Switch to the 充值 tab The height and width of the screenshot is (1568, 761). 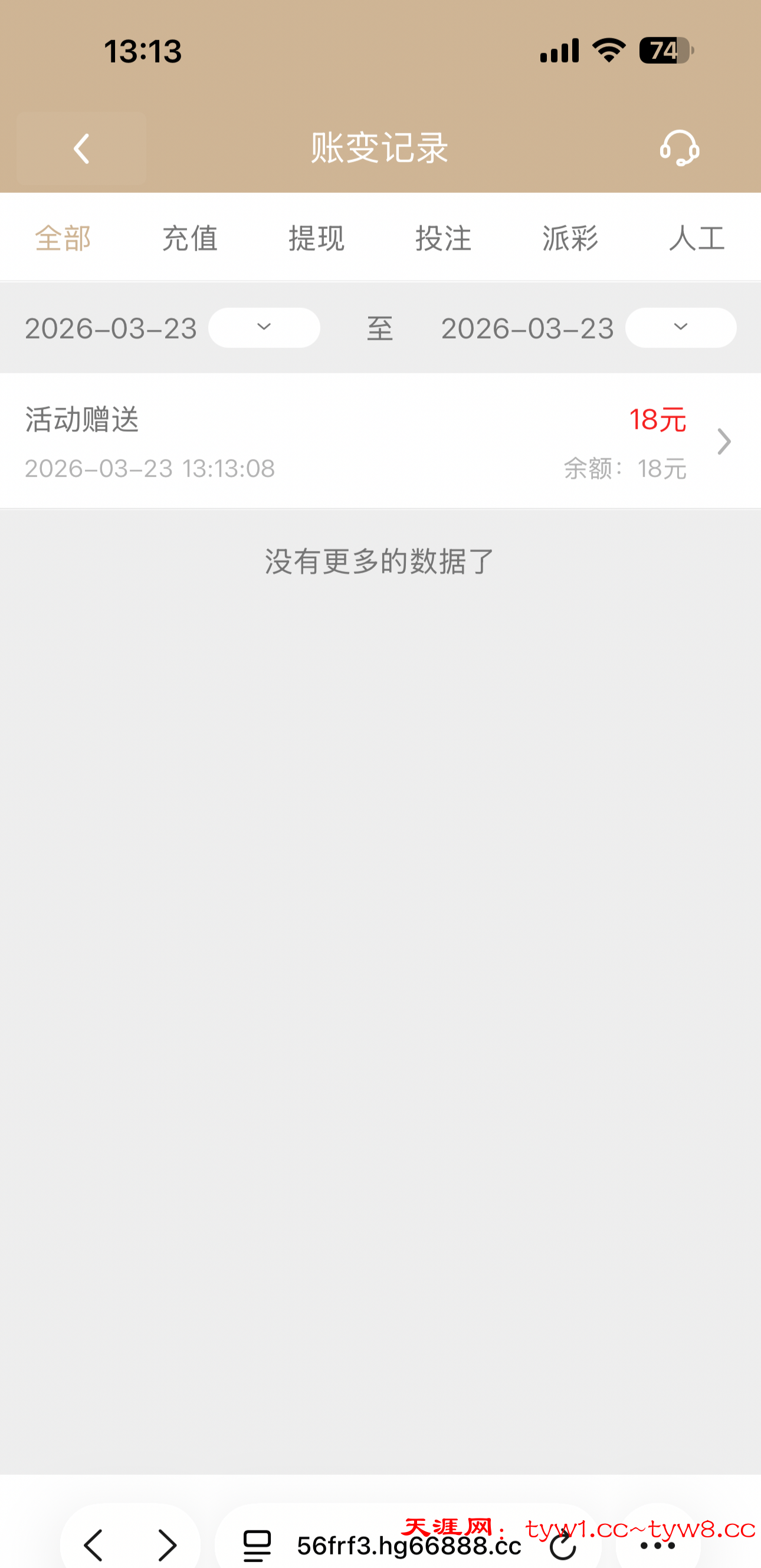[190, 238]
